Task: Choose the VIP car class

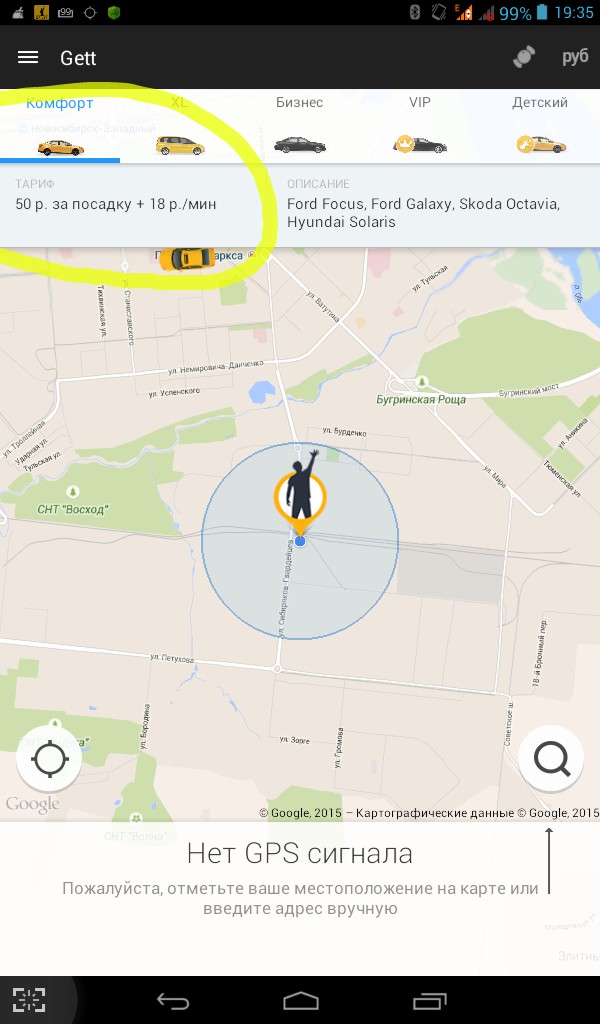Action: point(420,125)
